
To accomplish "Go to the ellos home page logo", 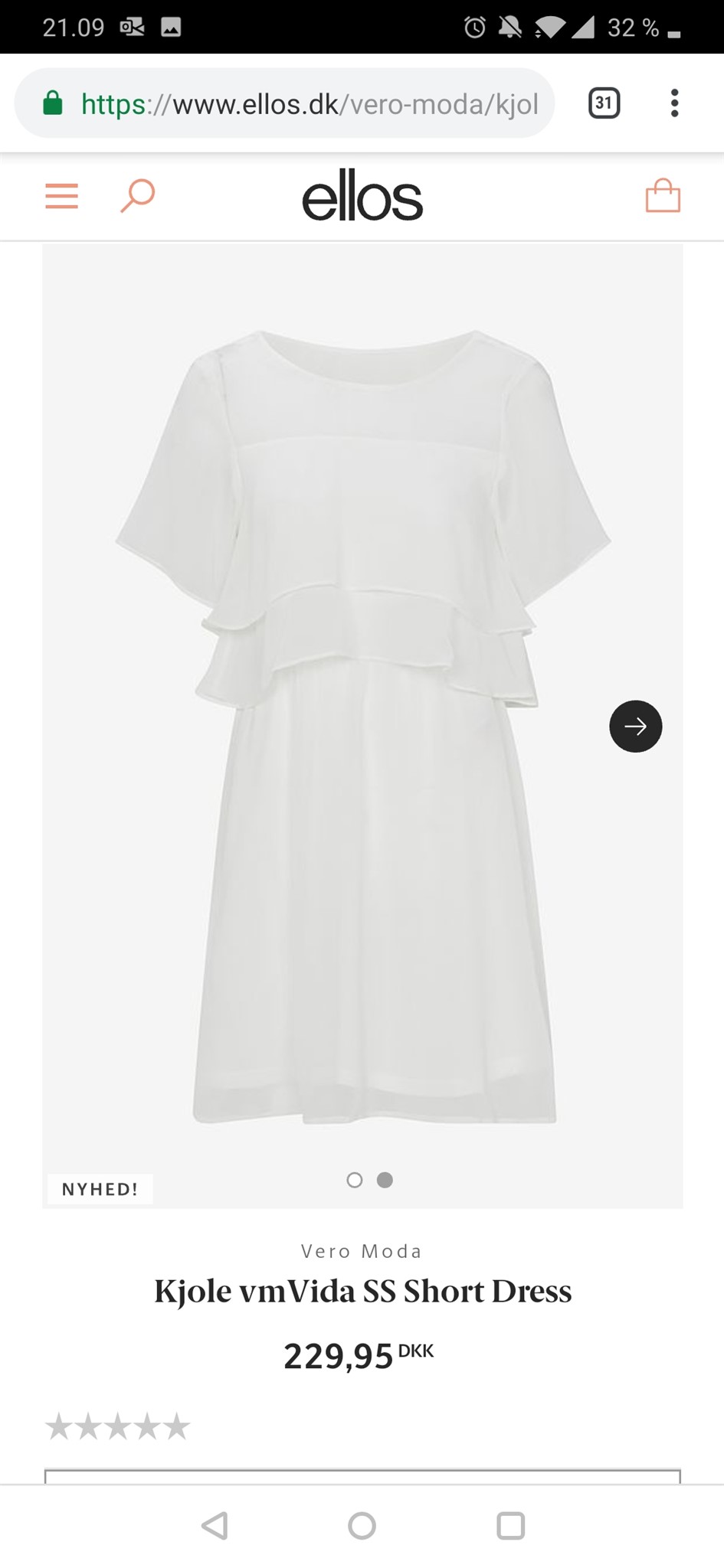I will (x=362, y=196).
